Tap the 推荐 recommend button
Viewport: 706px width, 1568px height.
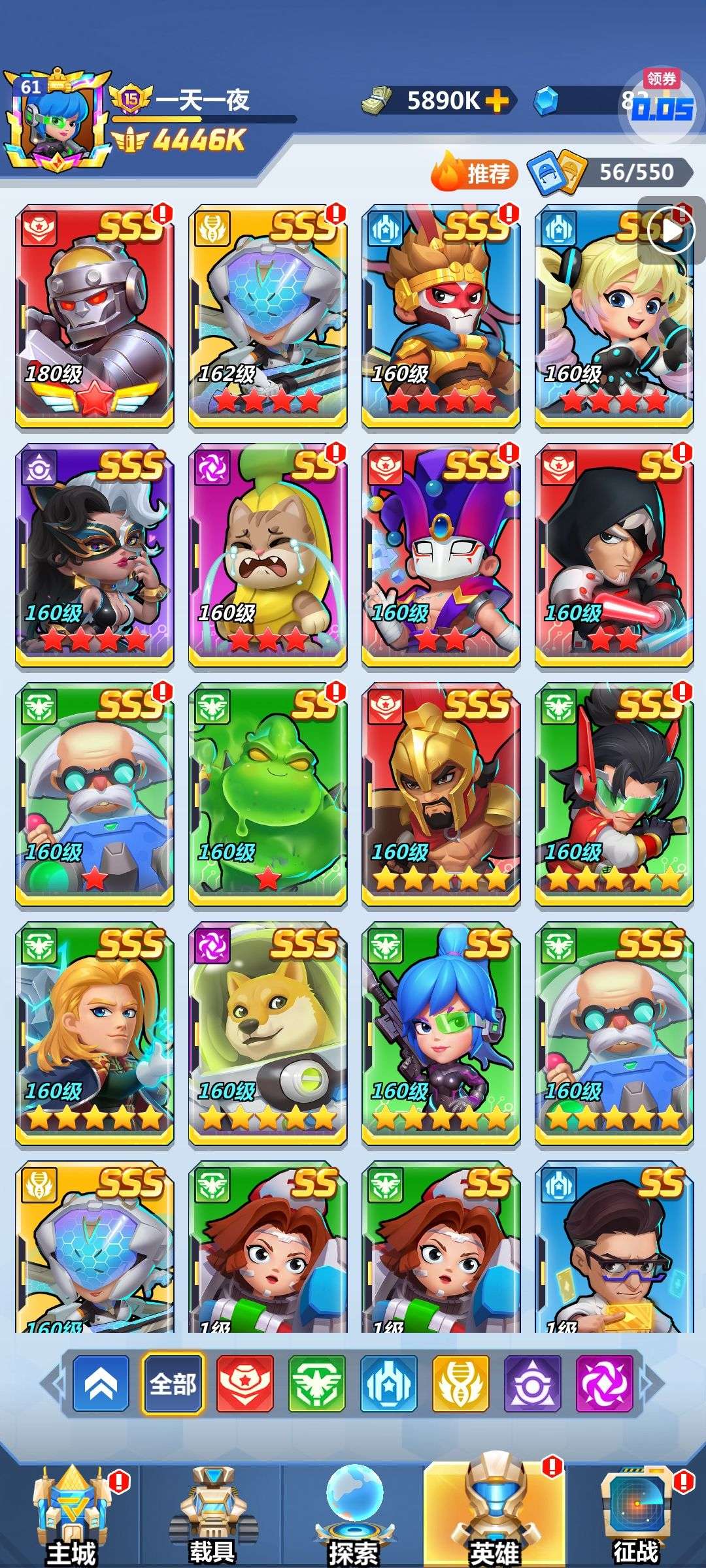[x=475, y=173]
